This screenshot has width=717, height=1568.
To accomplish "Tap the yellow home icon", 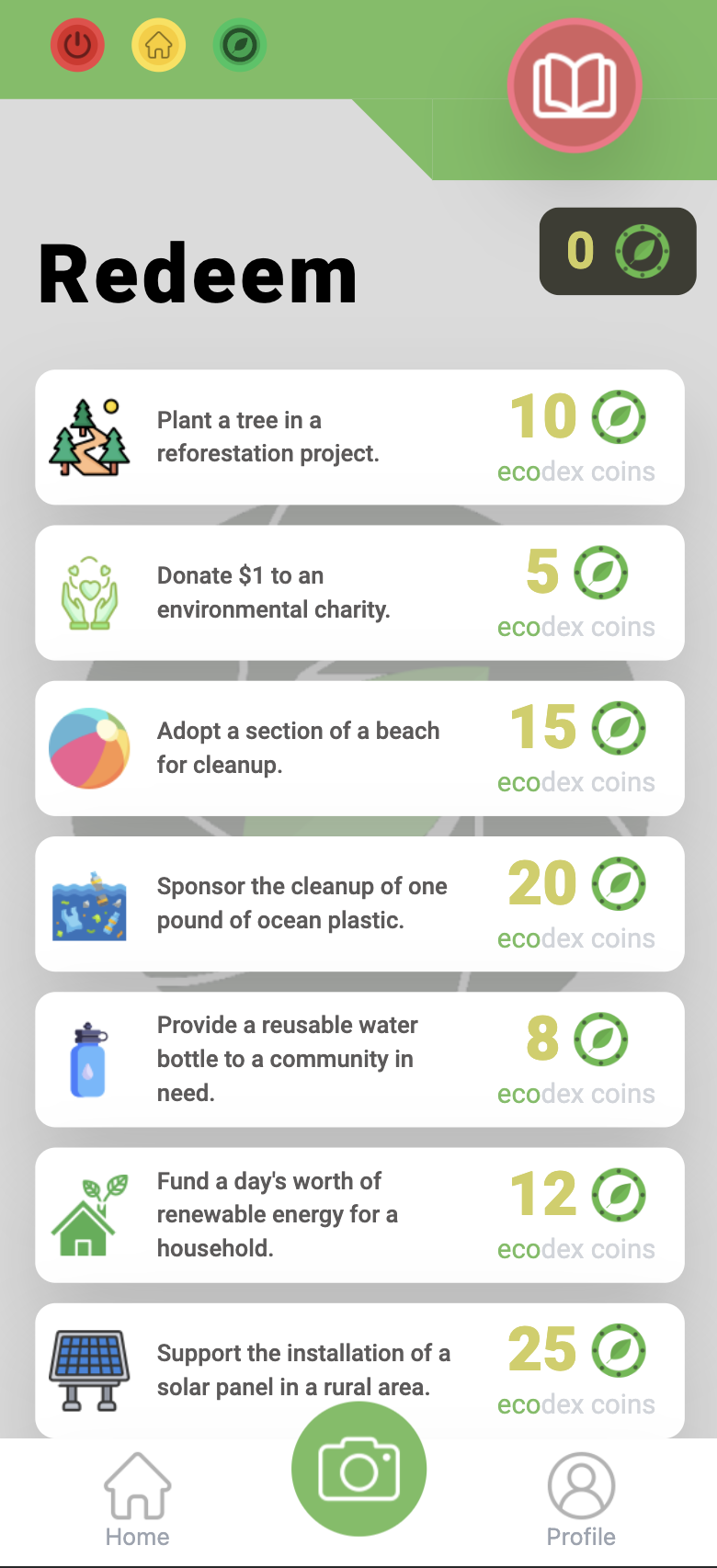I will click(159, 45).
